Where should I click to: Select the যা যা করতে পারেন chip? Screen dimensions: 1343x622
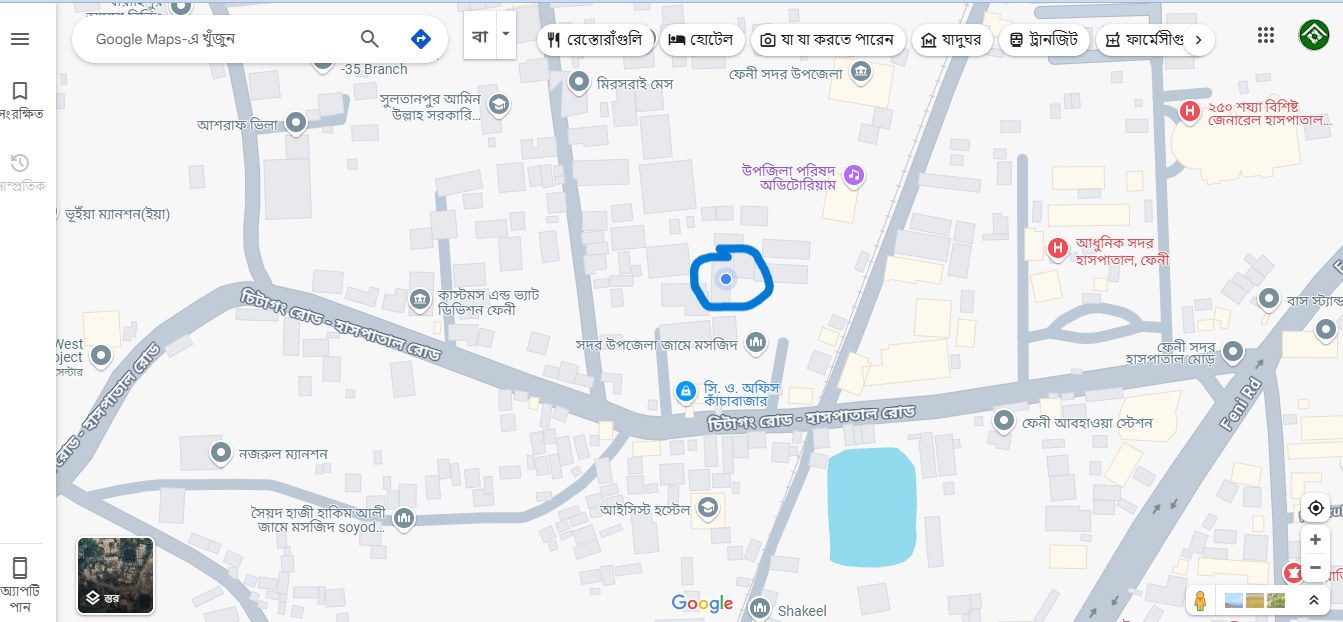[828, 40]
